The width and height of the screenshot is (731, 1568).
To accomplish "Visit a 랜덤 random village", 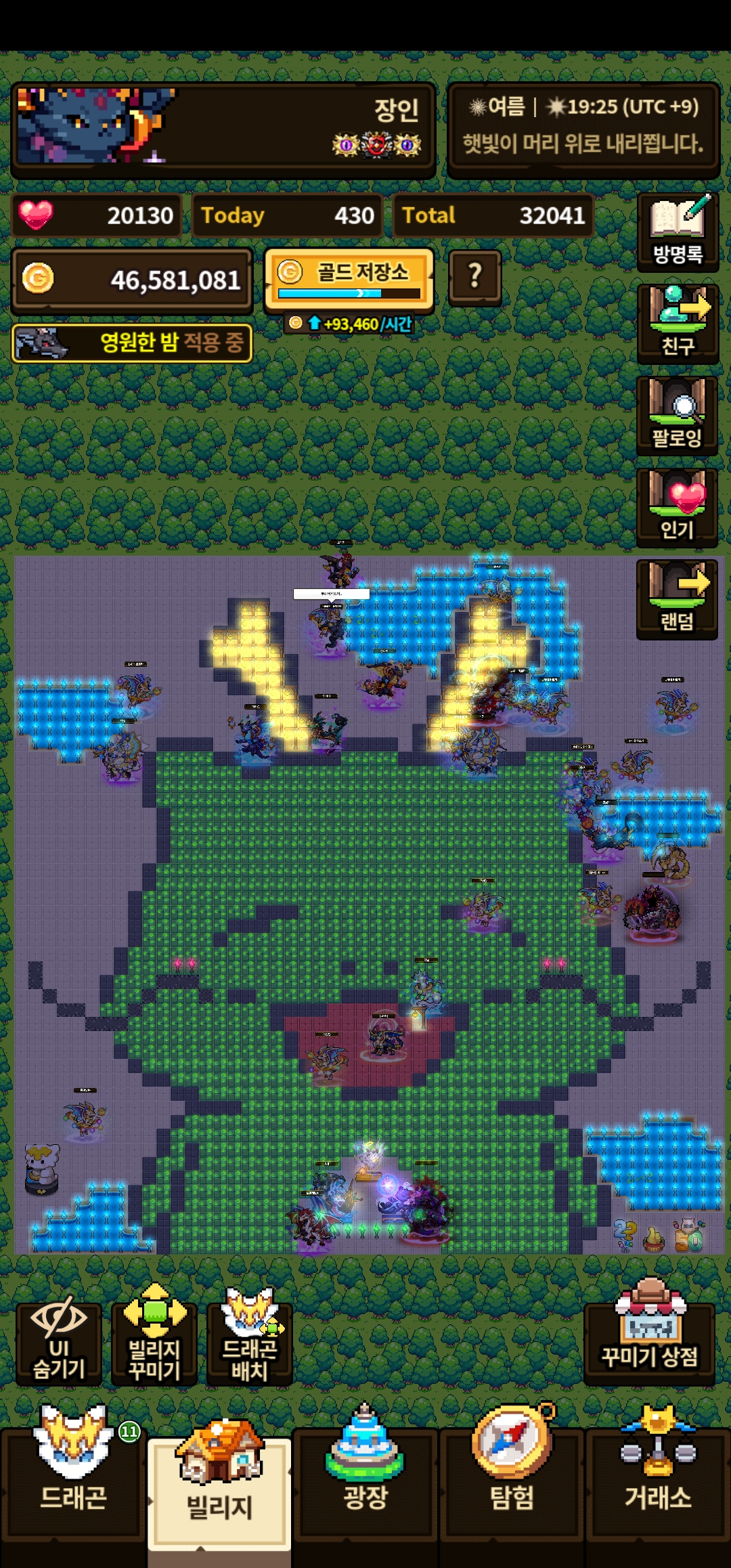I will click(x=678, y=600).
